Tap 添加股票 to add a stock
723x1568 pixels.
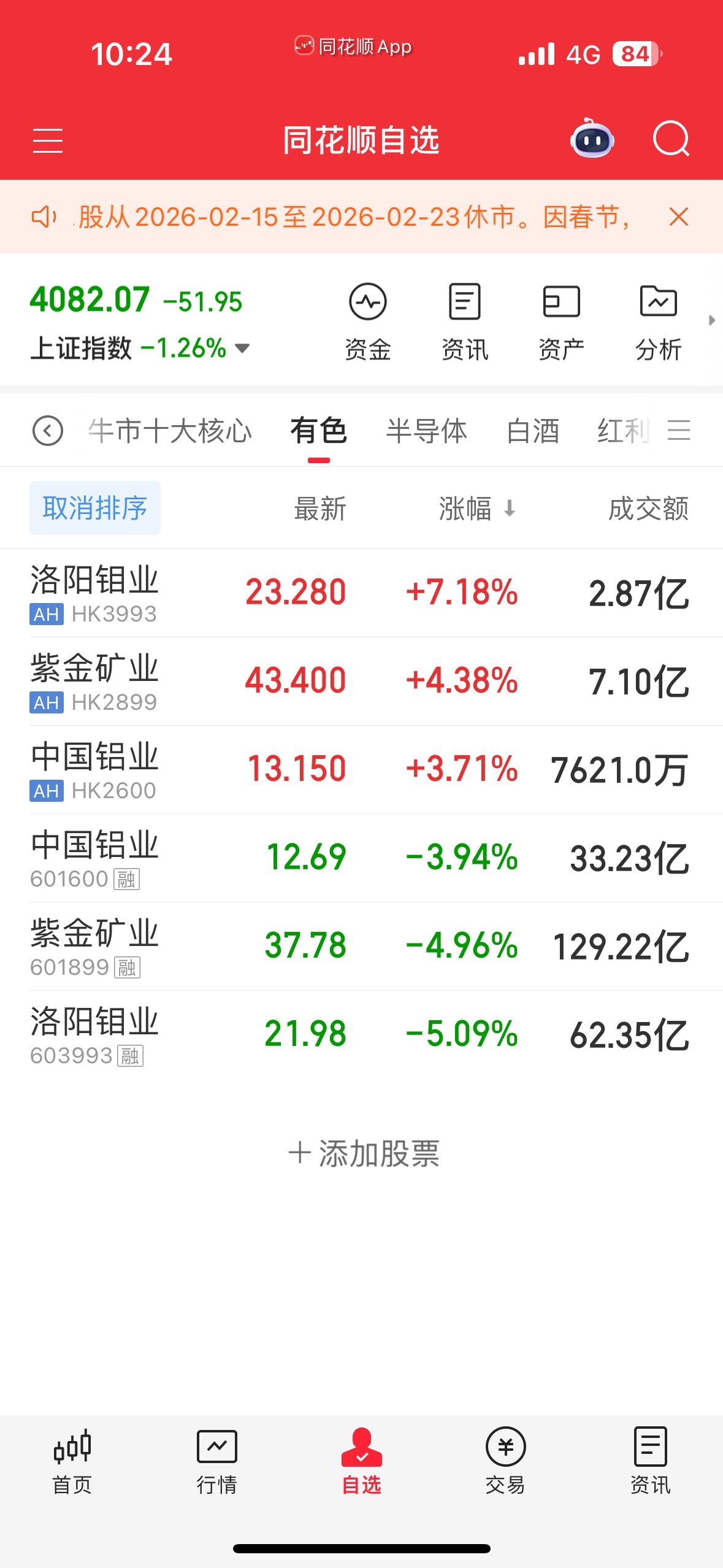[x=364, y=1153]
